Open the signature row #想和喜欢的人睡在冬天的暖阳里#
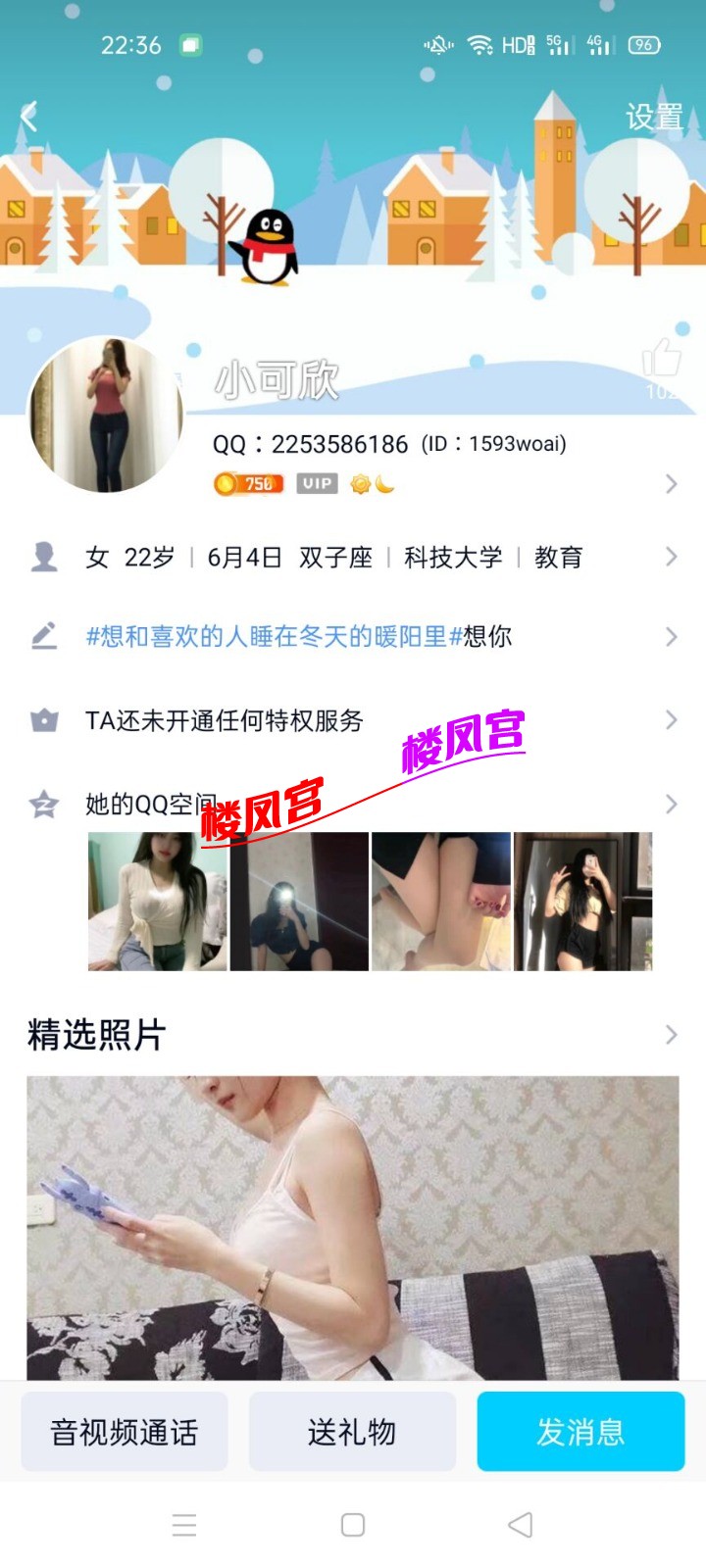The height and width of the screenshot is (1568, 706). coord(353,637)
